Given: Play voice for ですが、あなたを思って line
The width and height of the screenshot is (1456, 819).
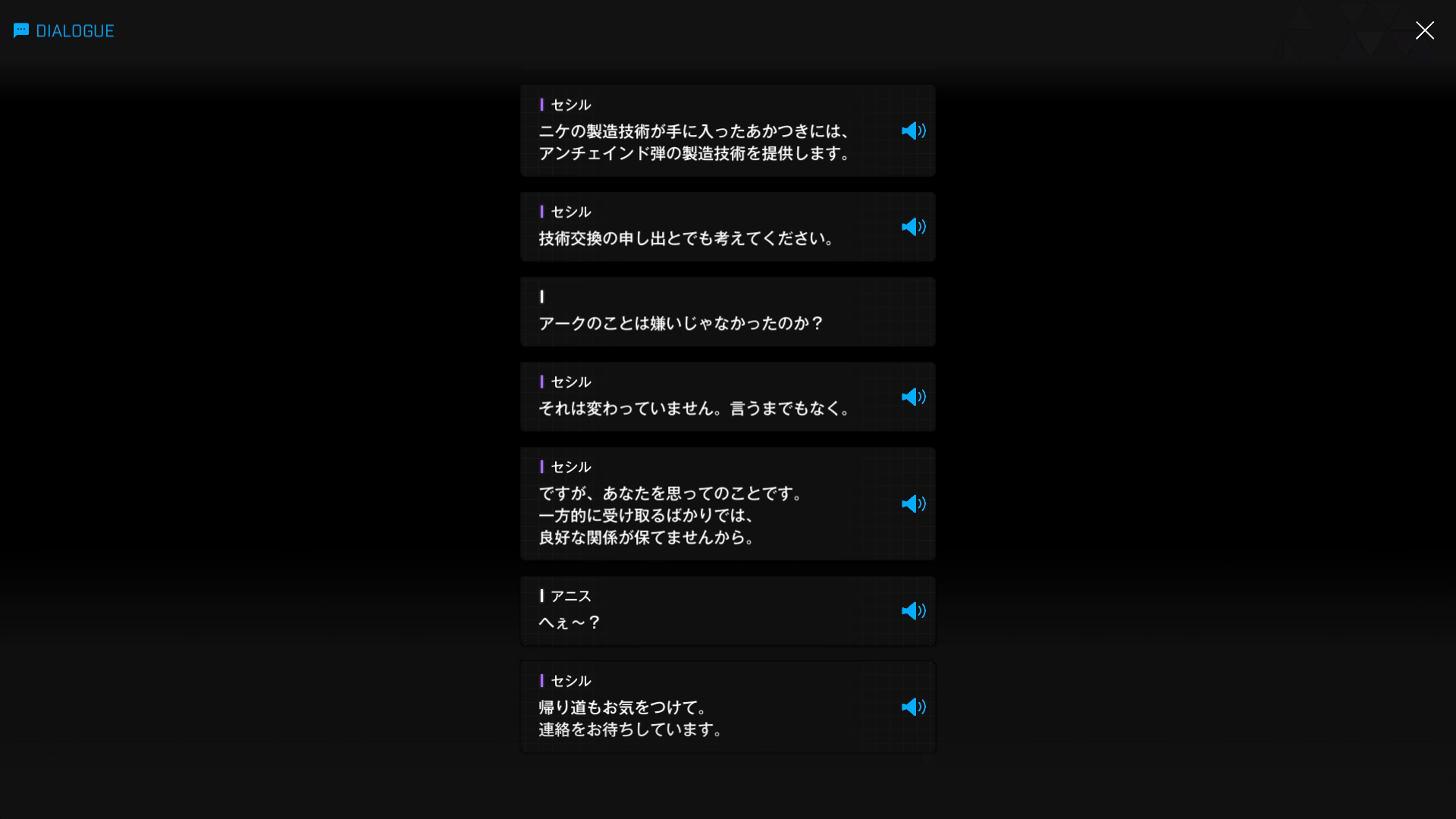Looking at the screenshot, I should [x=913, y=504].
